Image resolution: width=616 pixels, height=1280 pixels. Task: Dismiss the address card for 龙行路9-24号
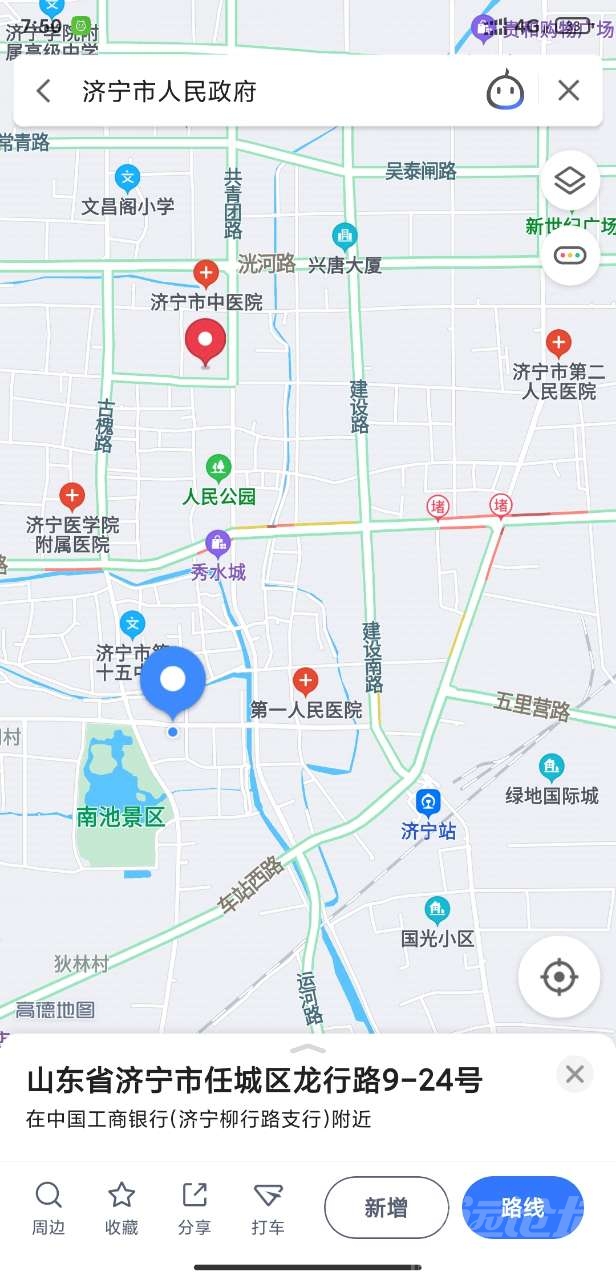coord(574,1075)
